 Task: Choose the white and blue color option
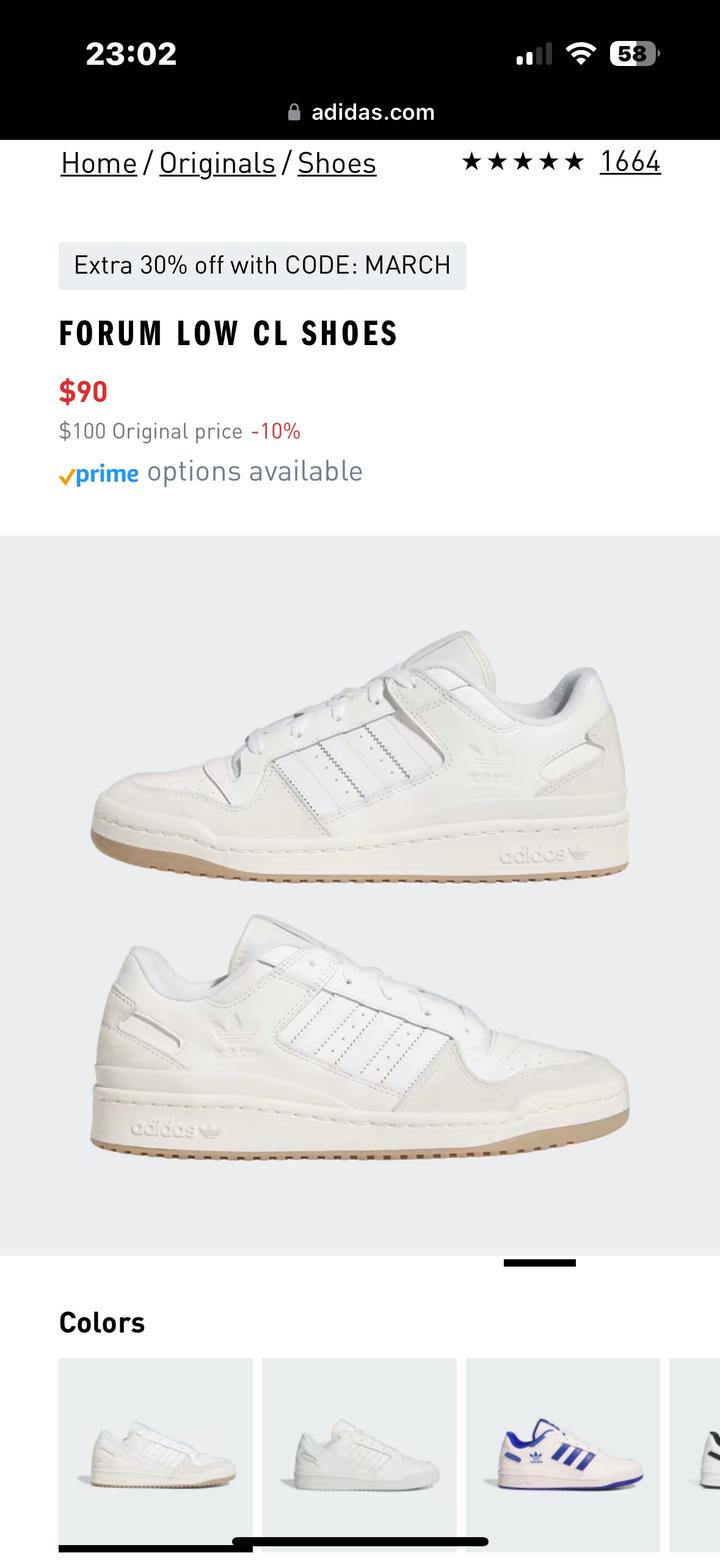tap(562, 1450)
